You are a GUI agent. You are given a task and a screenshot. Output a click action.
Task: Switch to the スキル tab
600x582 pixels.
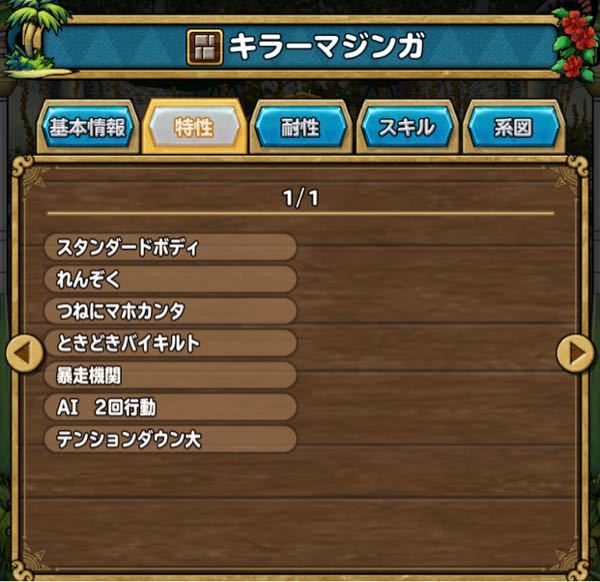(407, 128)
